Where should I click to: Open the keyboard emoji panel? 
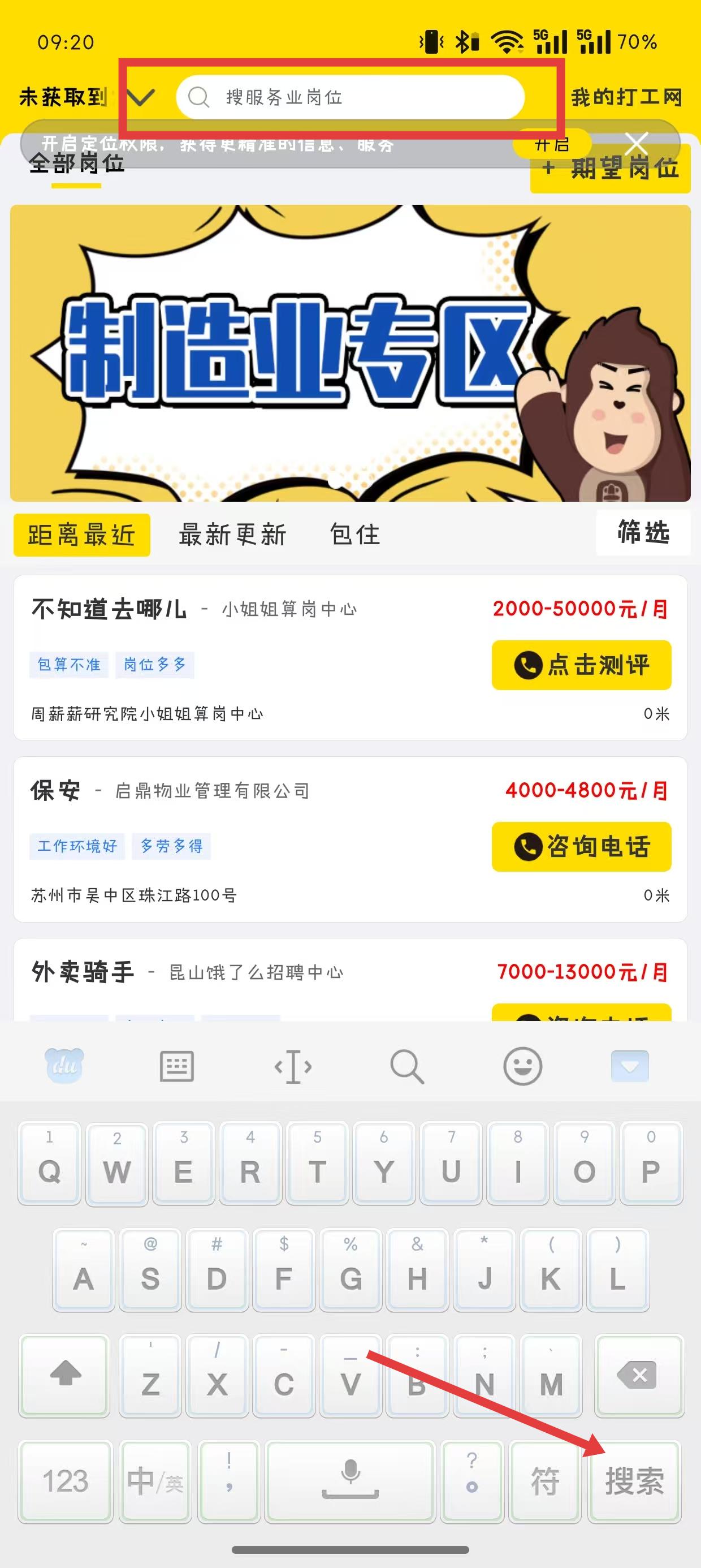point(522,1066)
